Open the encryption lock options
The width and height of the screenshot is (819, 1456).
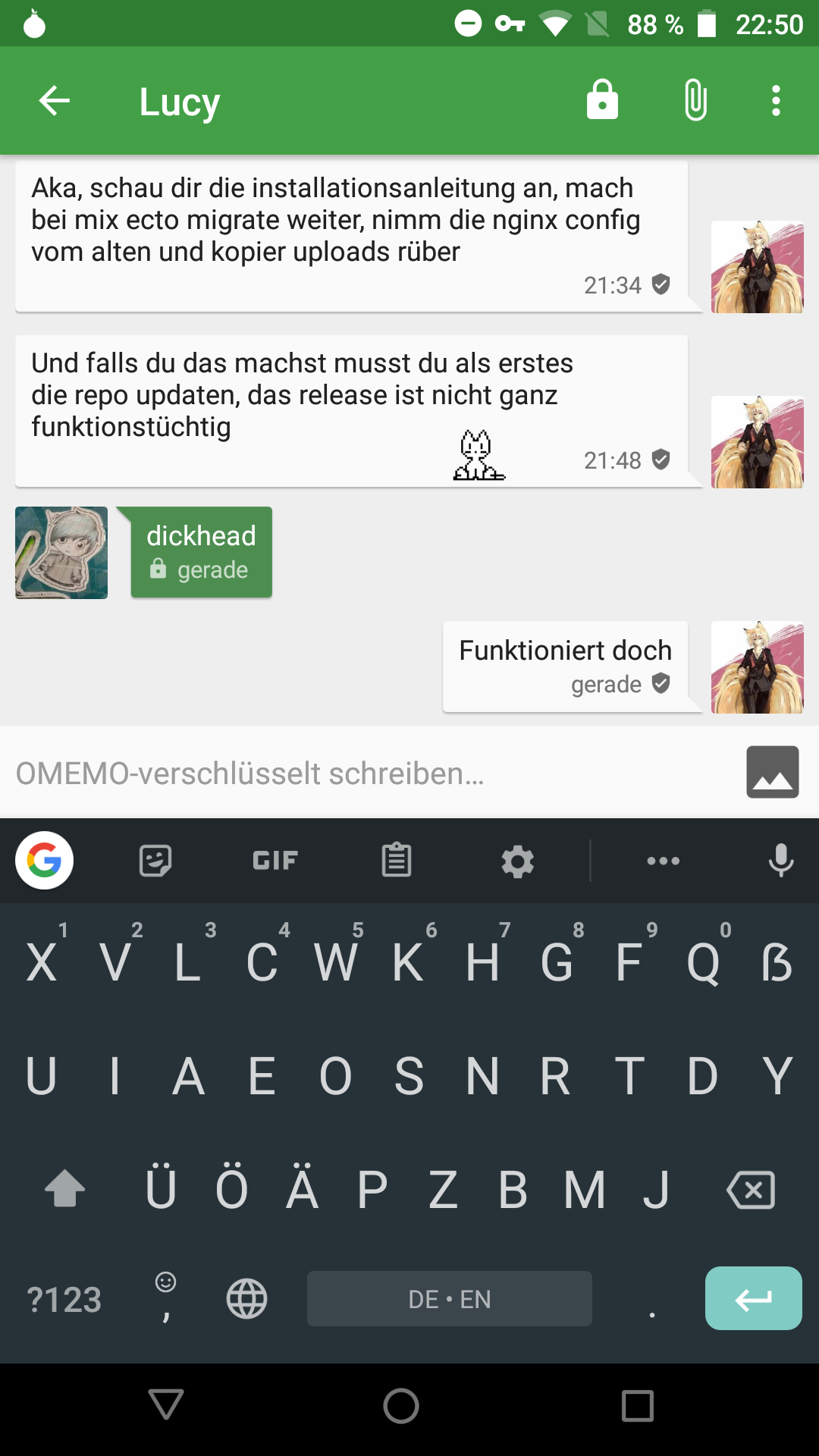tap(602, 100)
